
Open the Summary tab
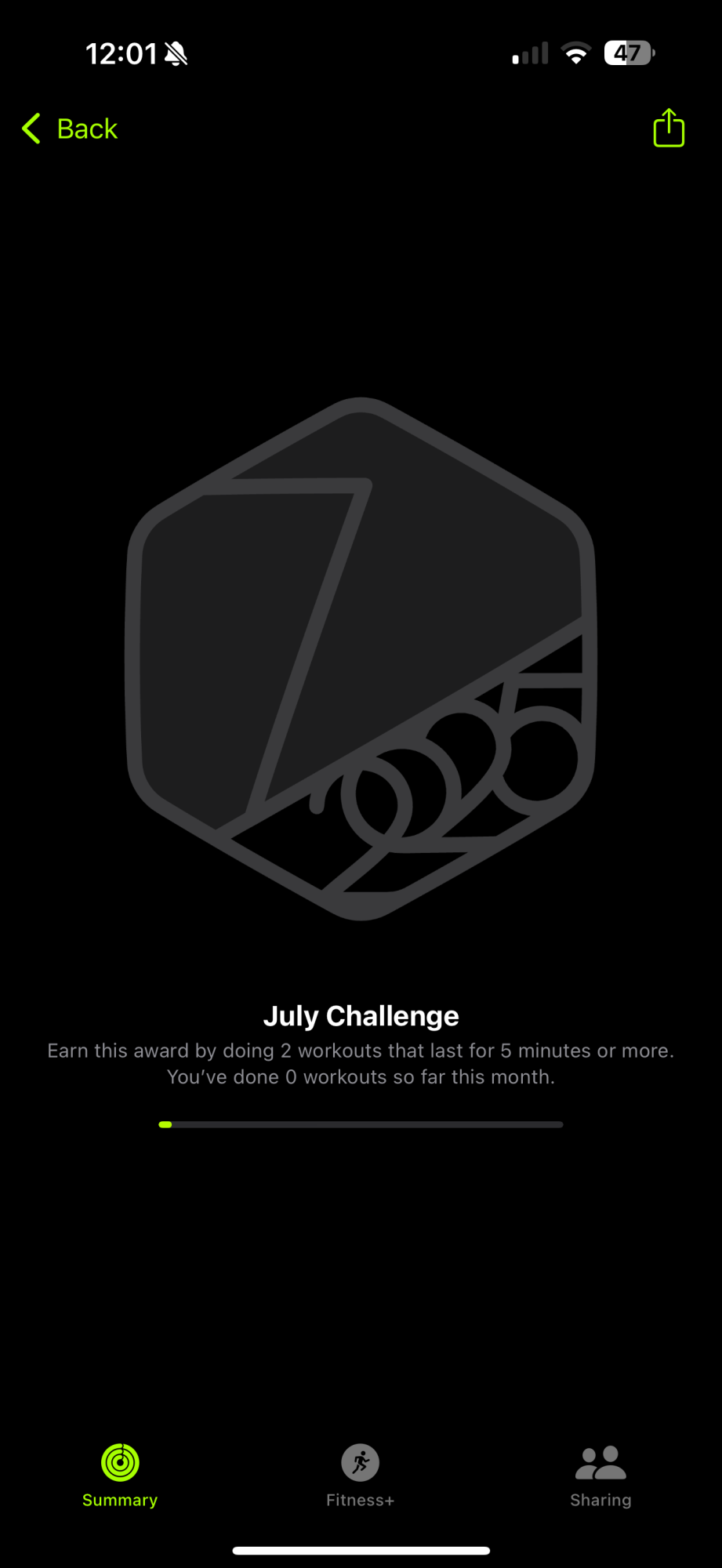tap(120, 1475)
